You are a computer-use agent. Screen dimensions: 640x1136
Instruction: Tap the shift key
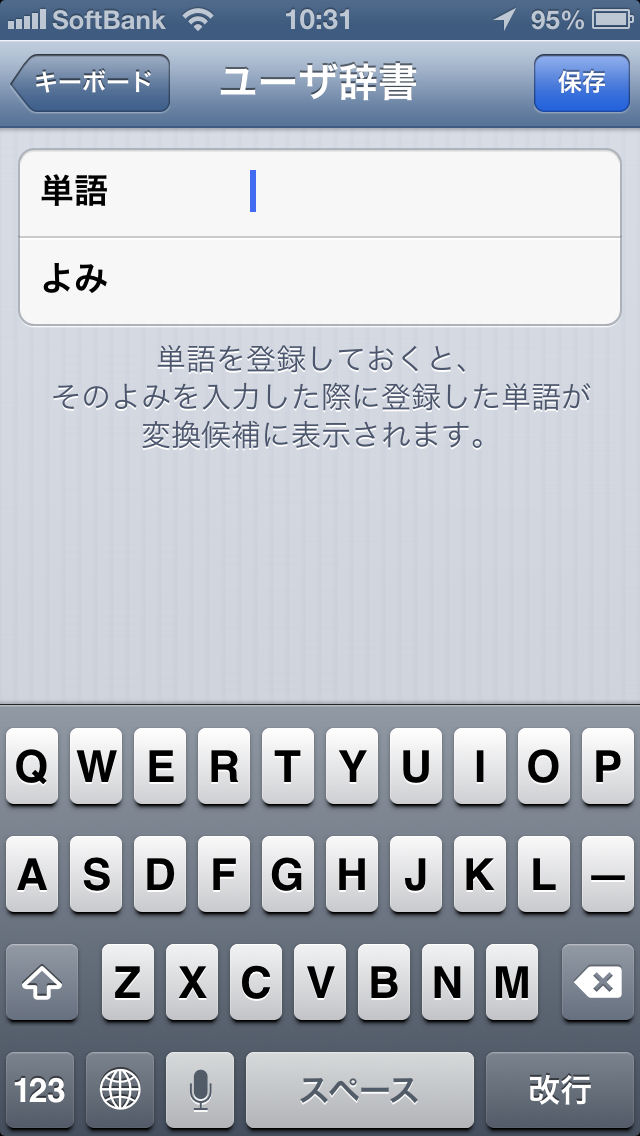tap(42, 983)
